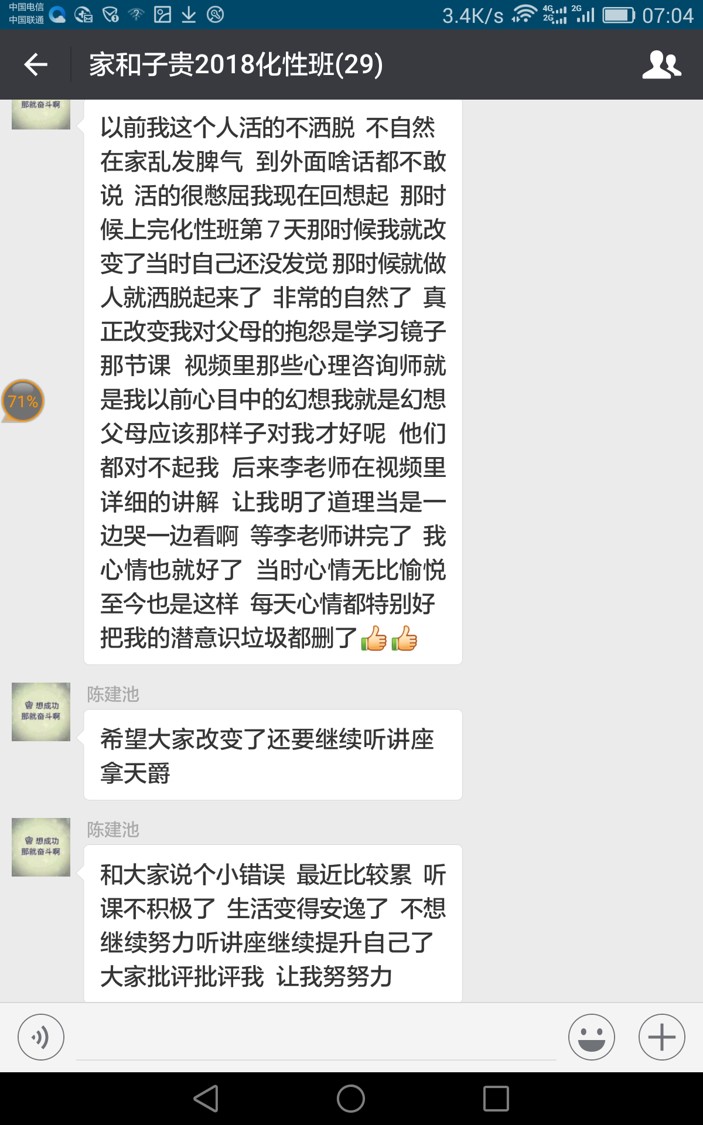703x1125 pixels.
Task: Tap the floating 71% bubble
Action: 22,402
